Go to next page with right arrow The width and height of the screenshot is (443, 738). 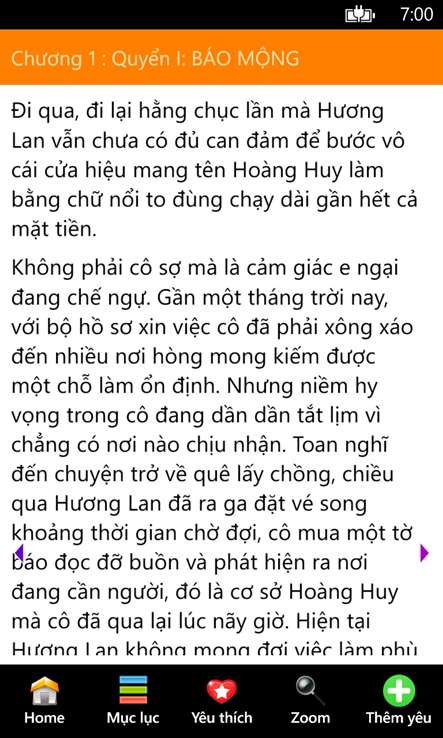tap(424, 553)
